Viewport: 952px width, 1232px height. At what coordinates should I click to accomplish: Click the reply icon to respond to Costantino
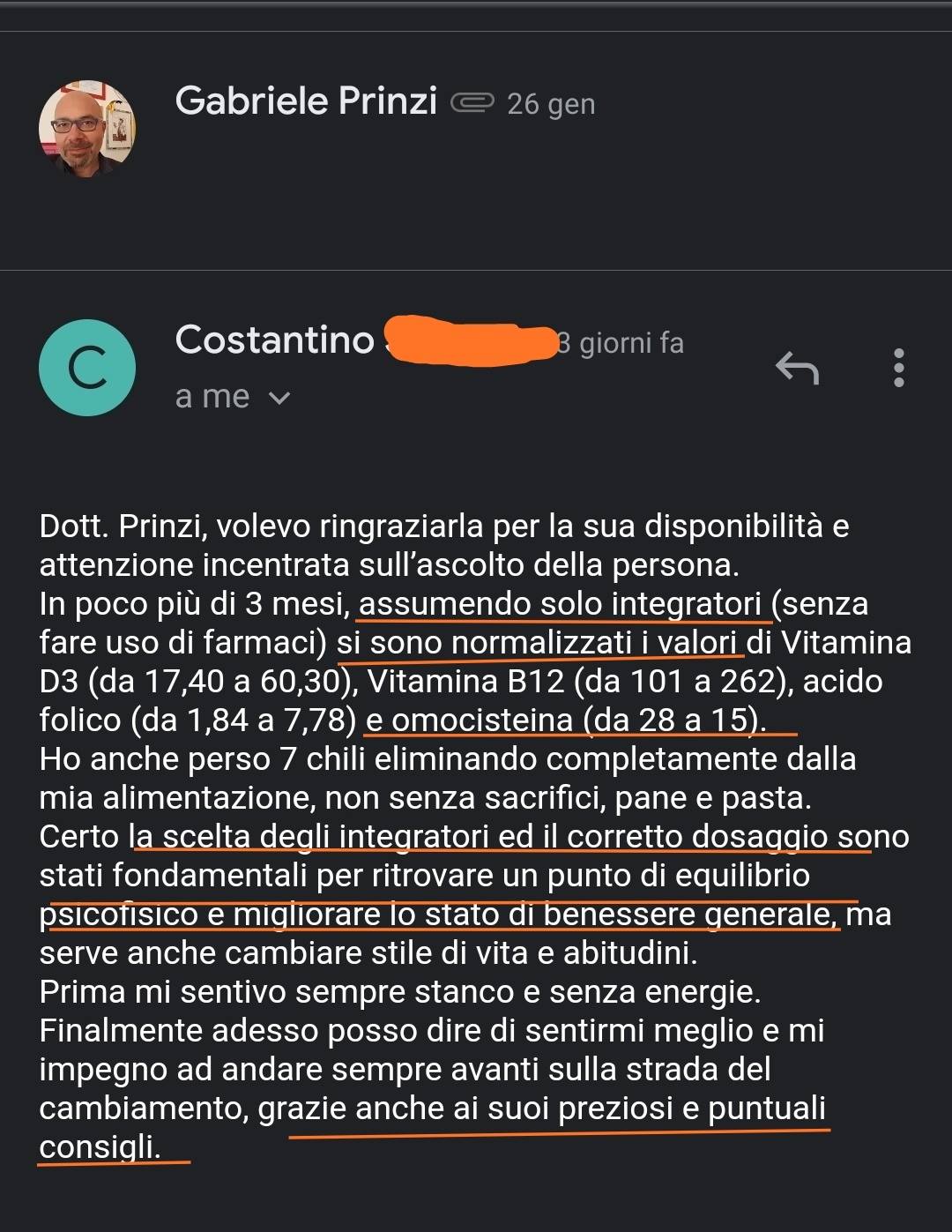798,368
